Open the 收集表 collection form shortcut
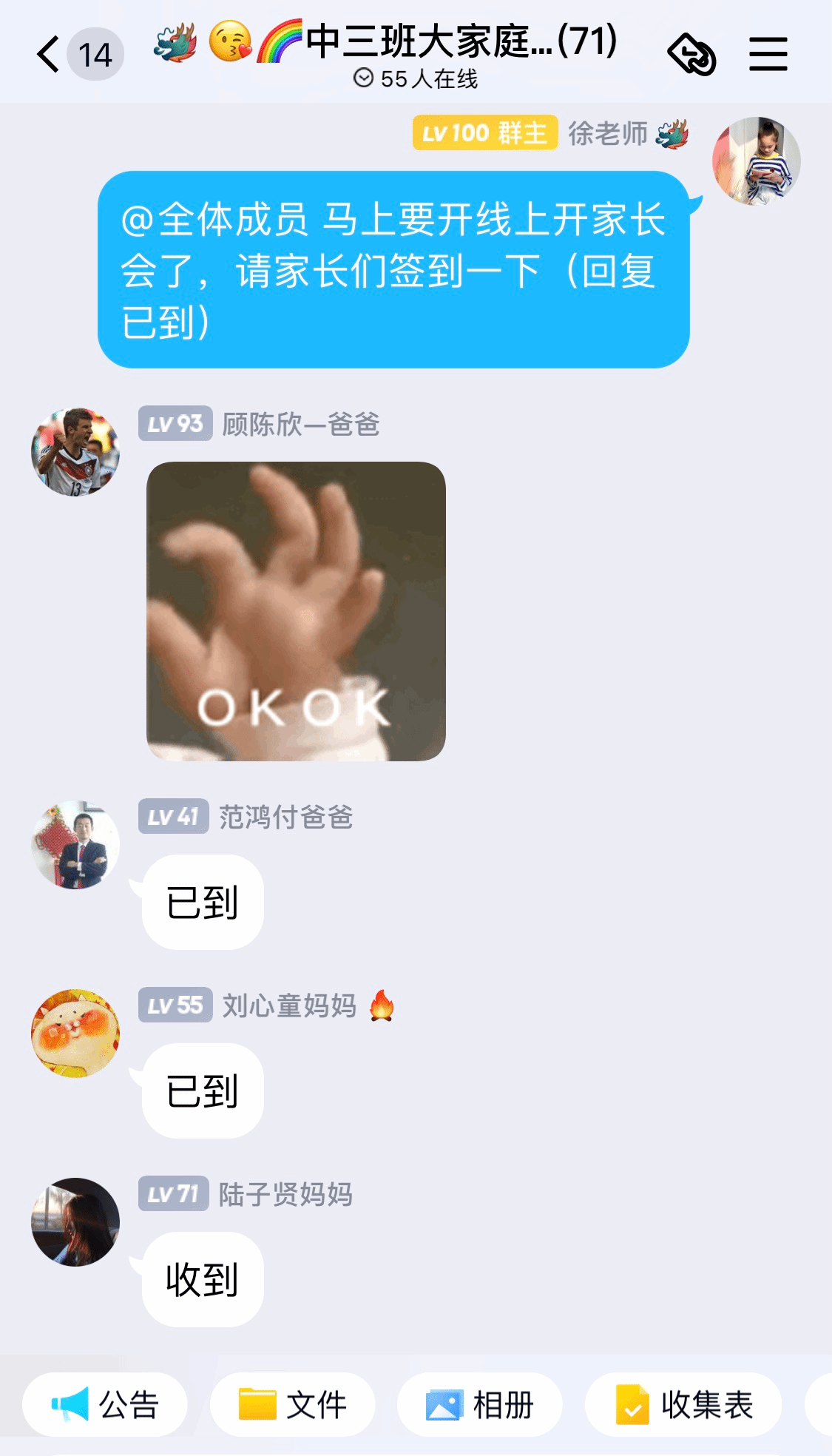Image resolution: width=832 pixels, height=1456 pixels. click(683, 1404)
